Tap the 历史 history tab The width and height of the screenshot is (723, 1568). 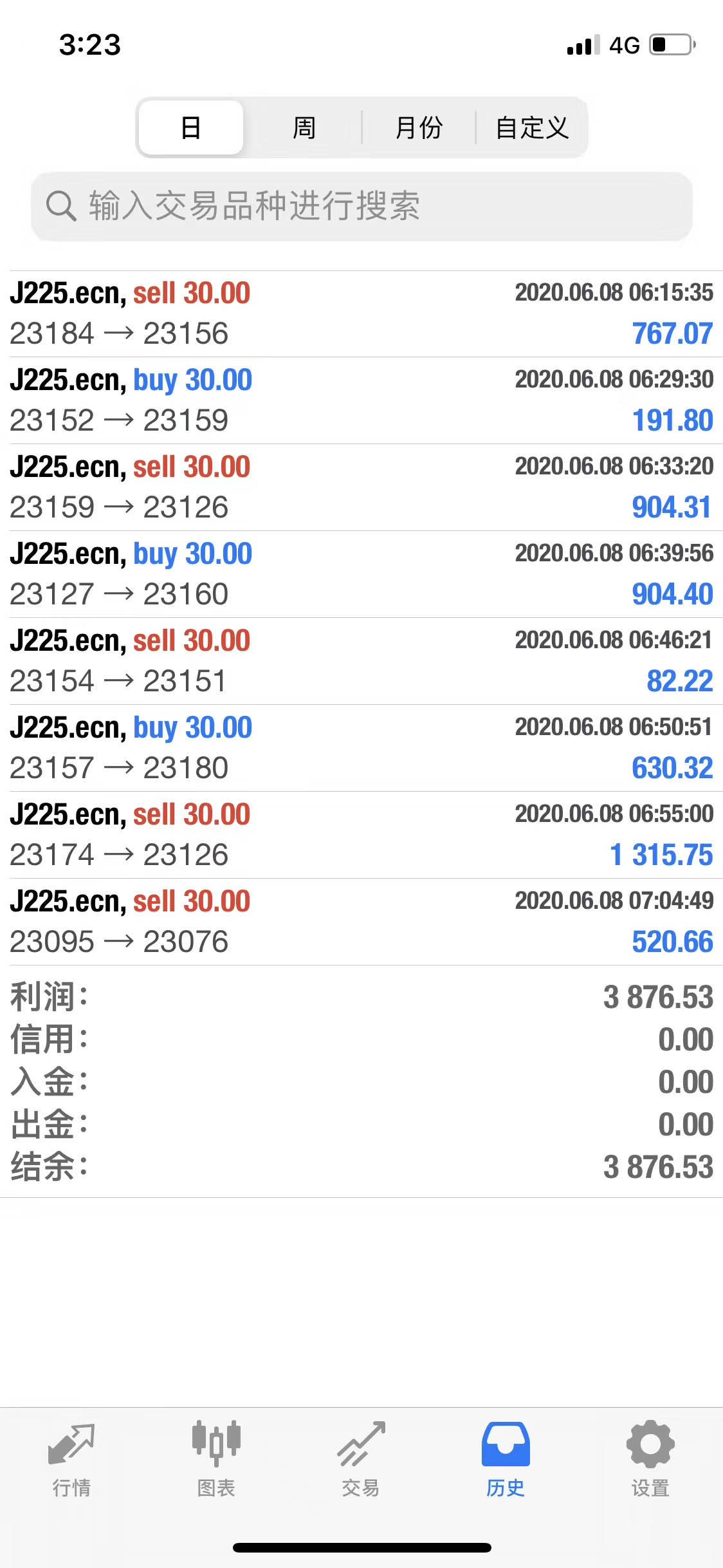506,1459
